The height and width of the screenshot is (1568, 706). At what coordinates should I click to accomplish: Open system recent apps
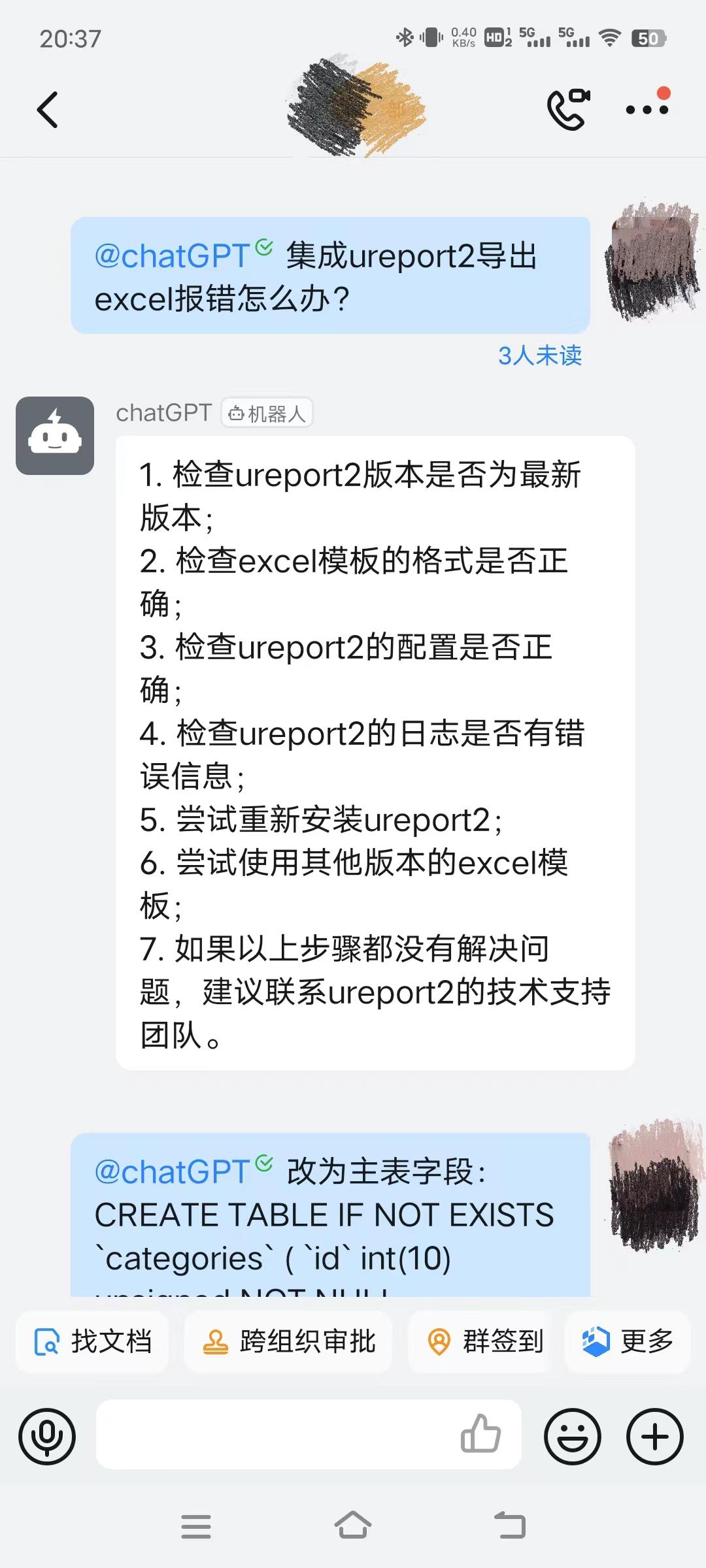click(195, 1527)
